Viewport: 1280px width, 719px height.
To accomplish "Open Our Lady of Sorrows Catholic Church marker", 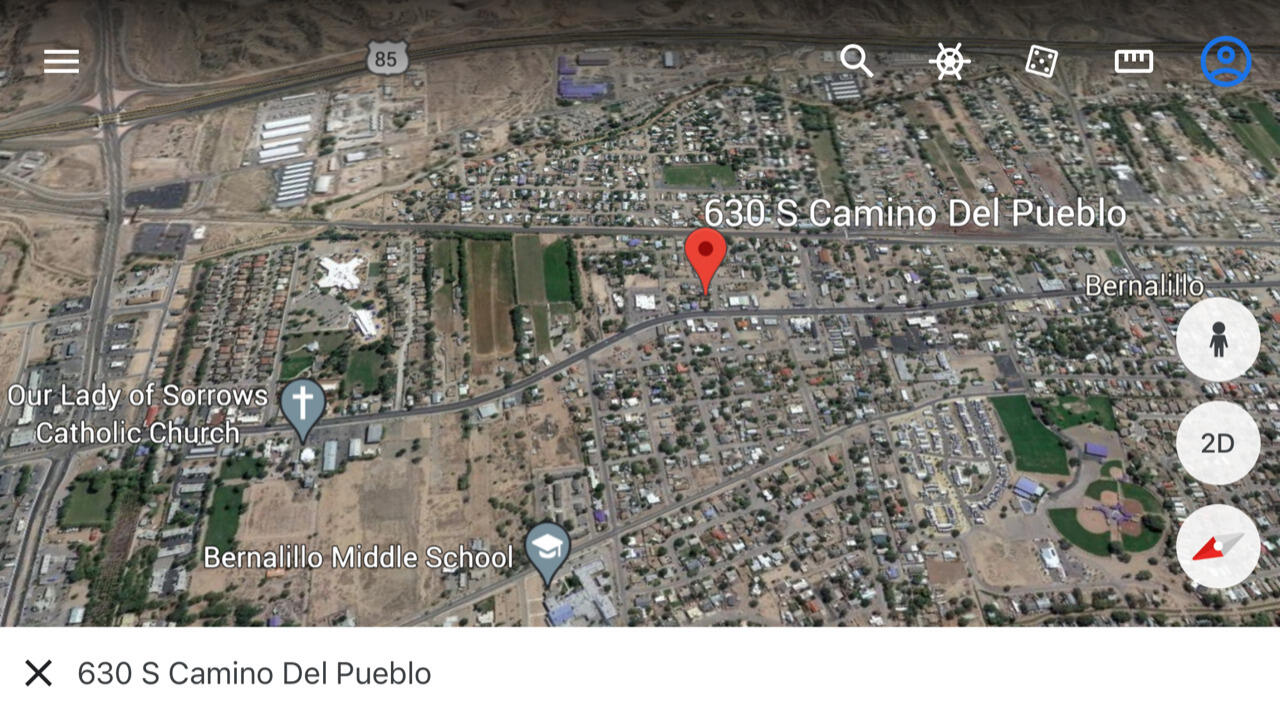I will (x=302, y=407).
